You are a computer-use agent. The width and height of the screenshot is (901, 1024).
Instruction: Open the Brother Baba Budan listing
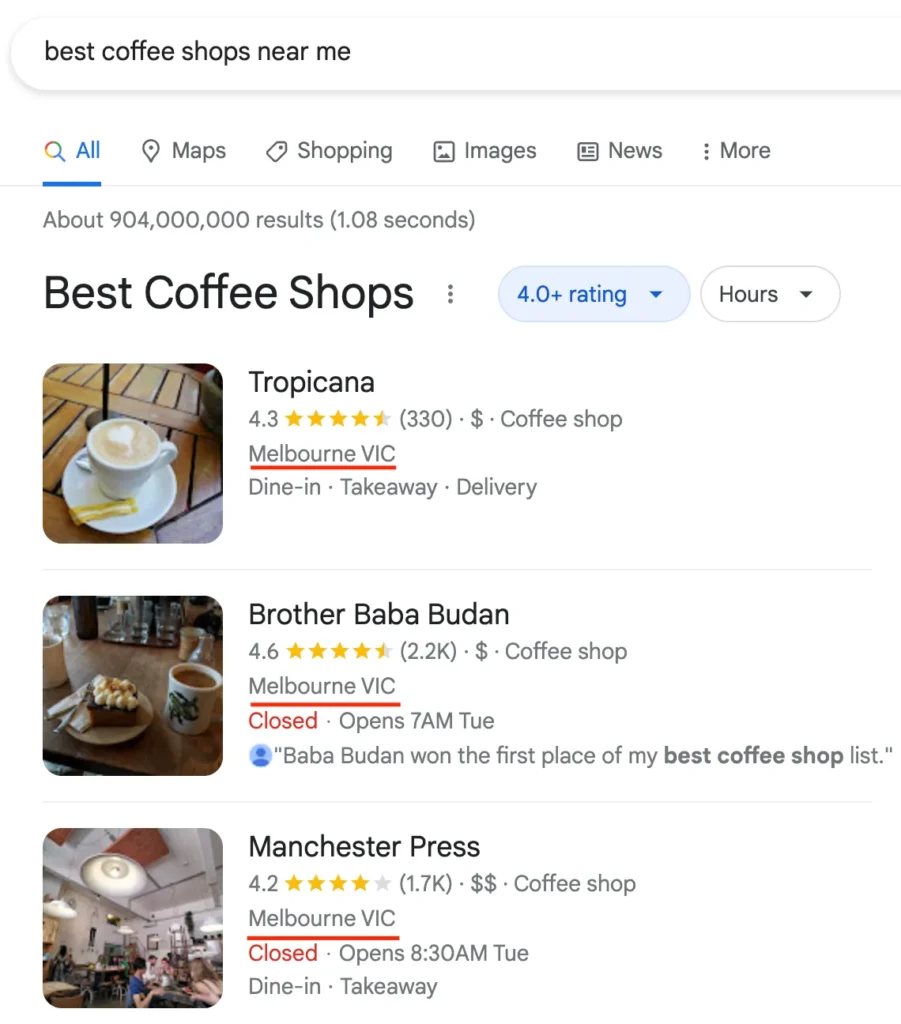pyautogui.click(x=378, y=614)
